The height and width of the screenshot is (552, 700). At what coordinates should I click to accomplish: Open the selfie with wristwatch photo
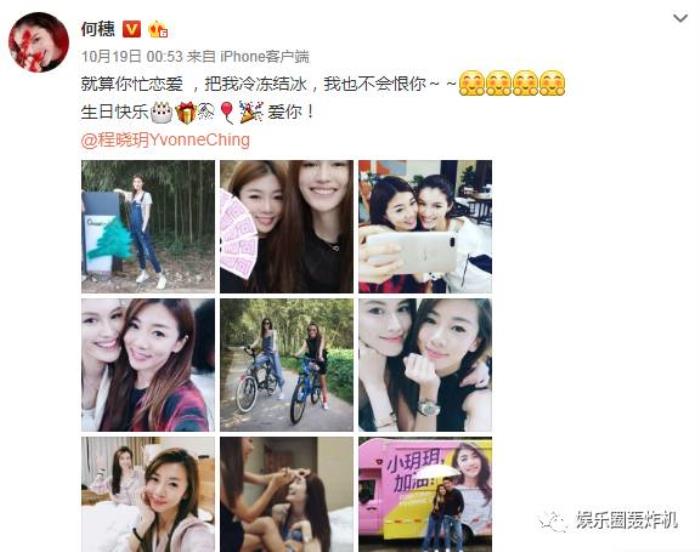point(425,365)
